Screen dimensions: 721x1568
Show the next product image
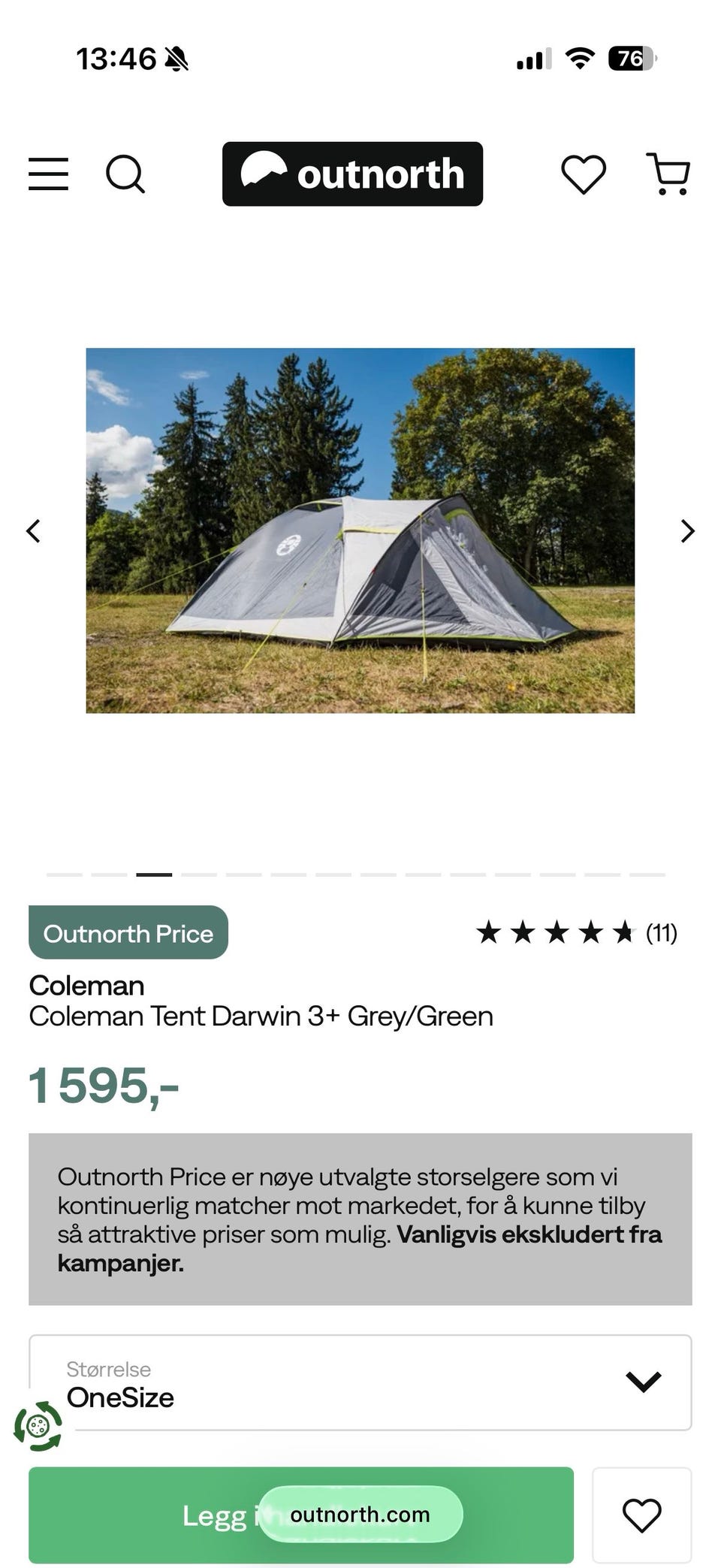(686, 530)
